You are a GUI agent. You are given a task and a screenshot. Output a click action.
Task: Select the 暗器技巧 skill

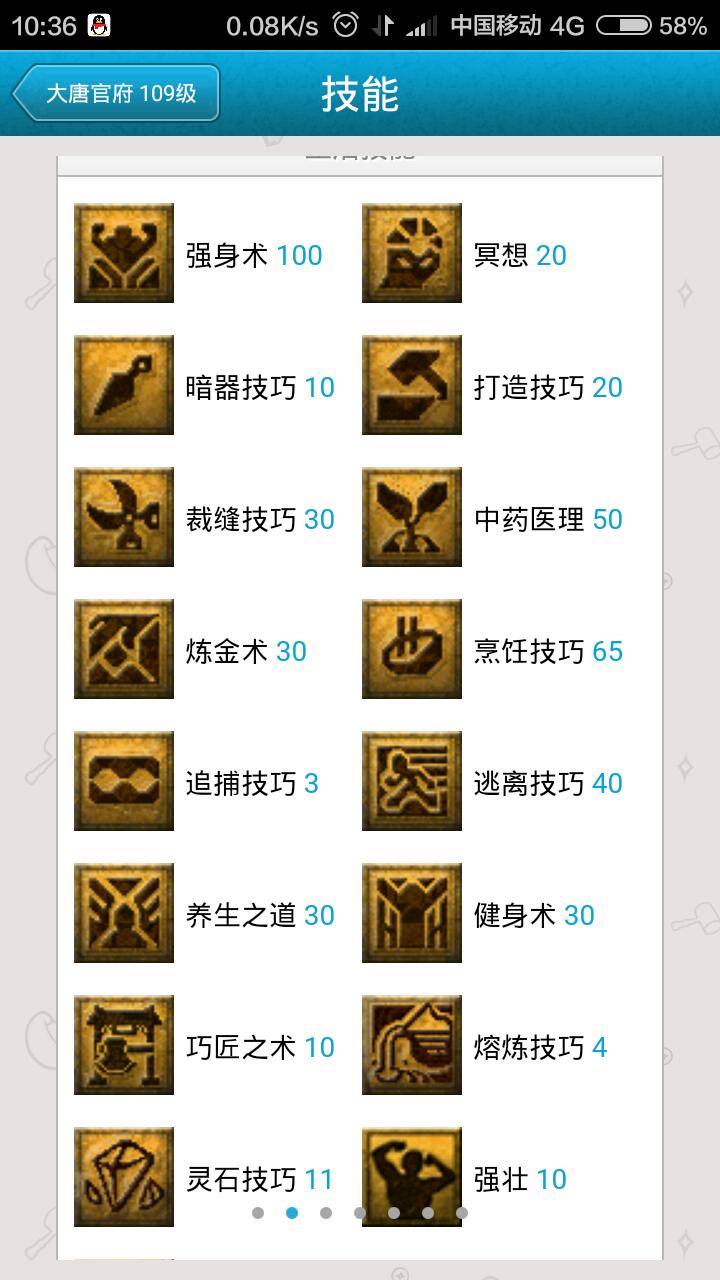[124, 386]
